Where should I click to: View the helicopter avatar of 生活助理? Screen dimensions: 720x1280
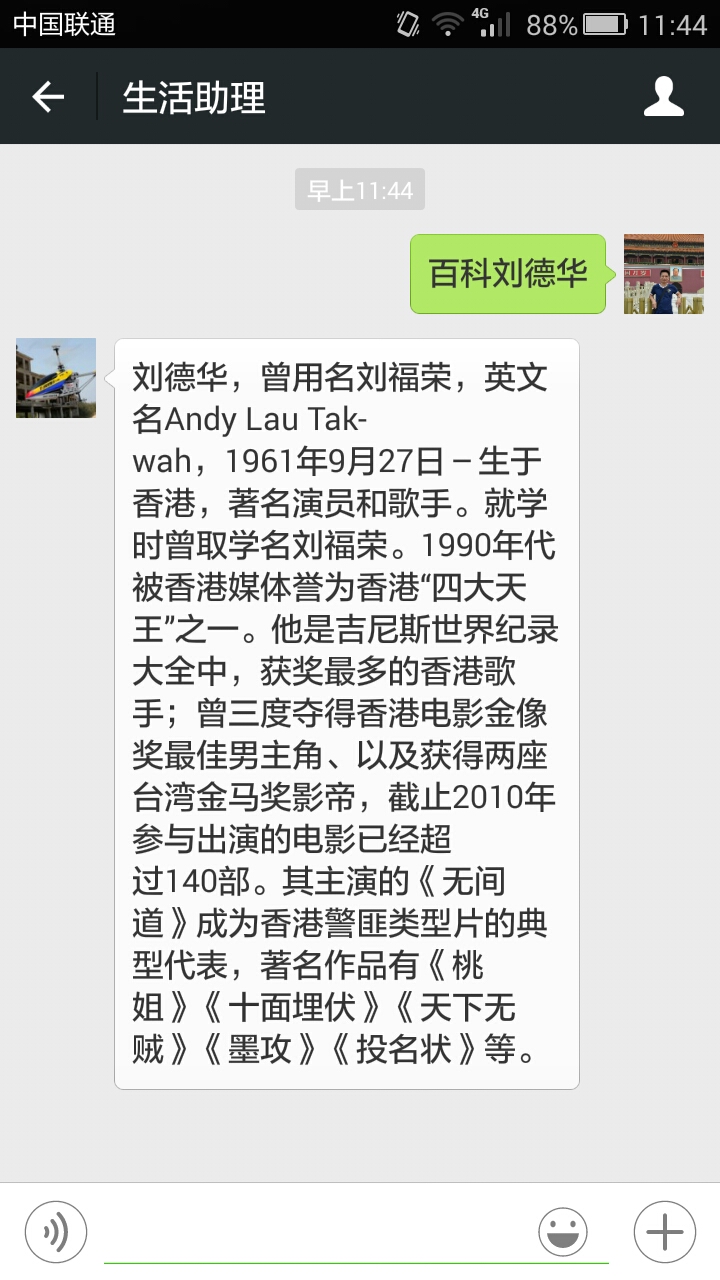click(x=56, y=378)
